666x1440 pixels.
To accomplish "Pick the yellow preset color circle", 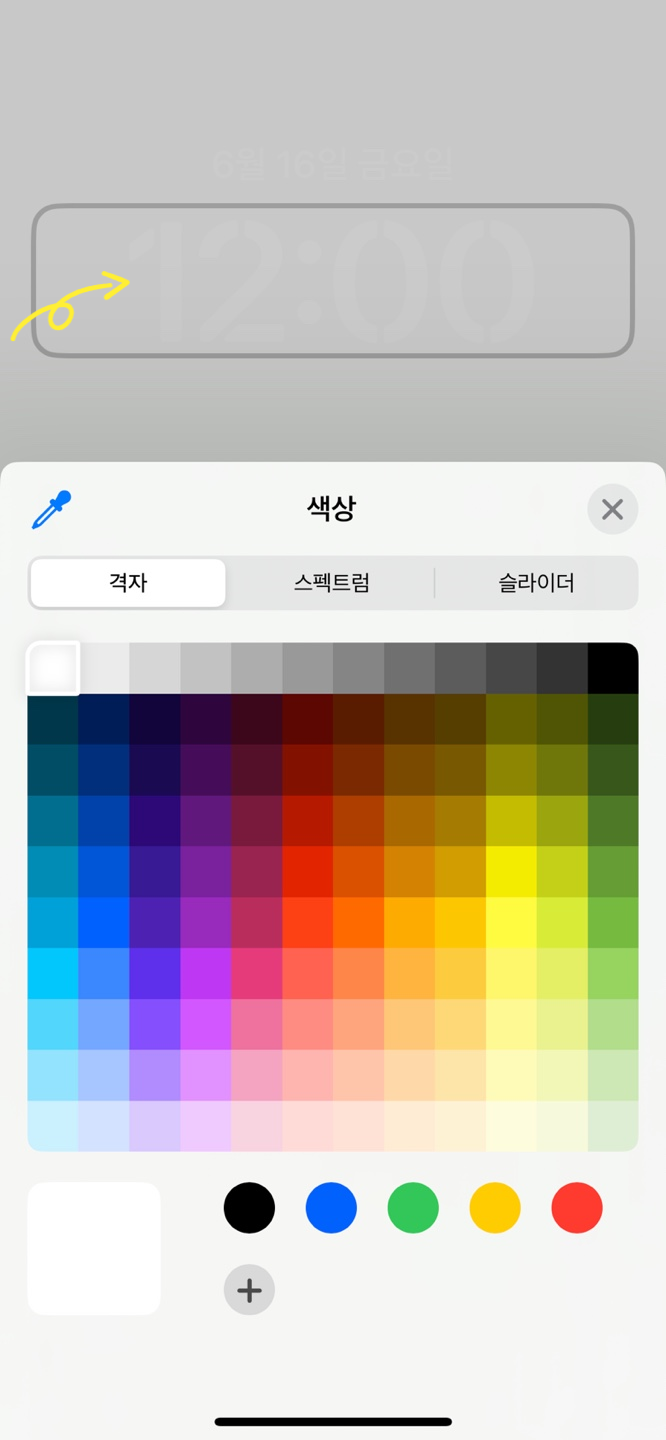I will pos(495,1207).
